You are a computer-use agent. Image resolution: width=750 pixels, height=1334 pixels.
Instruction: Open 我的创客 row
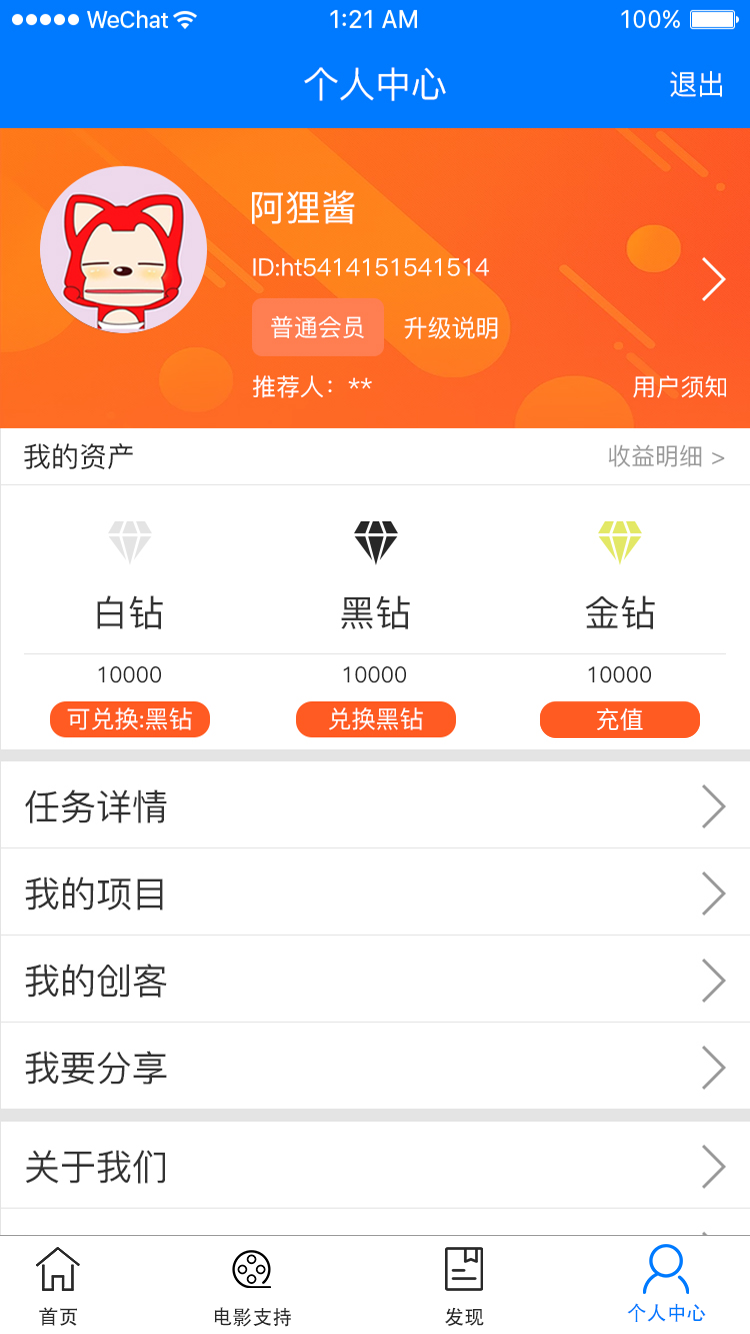pyautogui.click(x=375, y=980)
